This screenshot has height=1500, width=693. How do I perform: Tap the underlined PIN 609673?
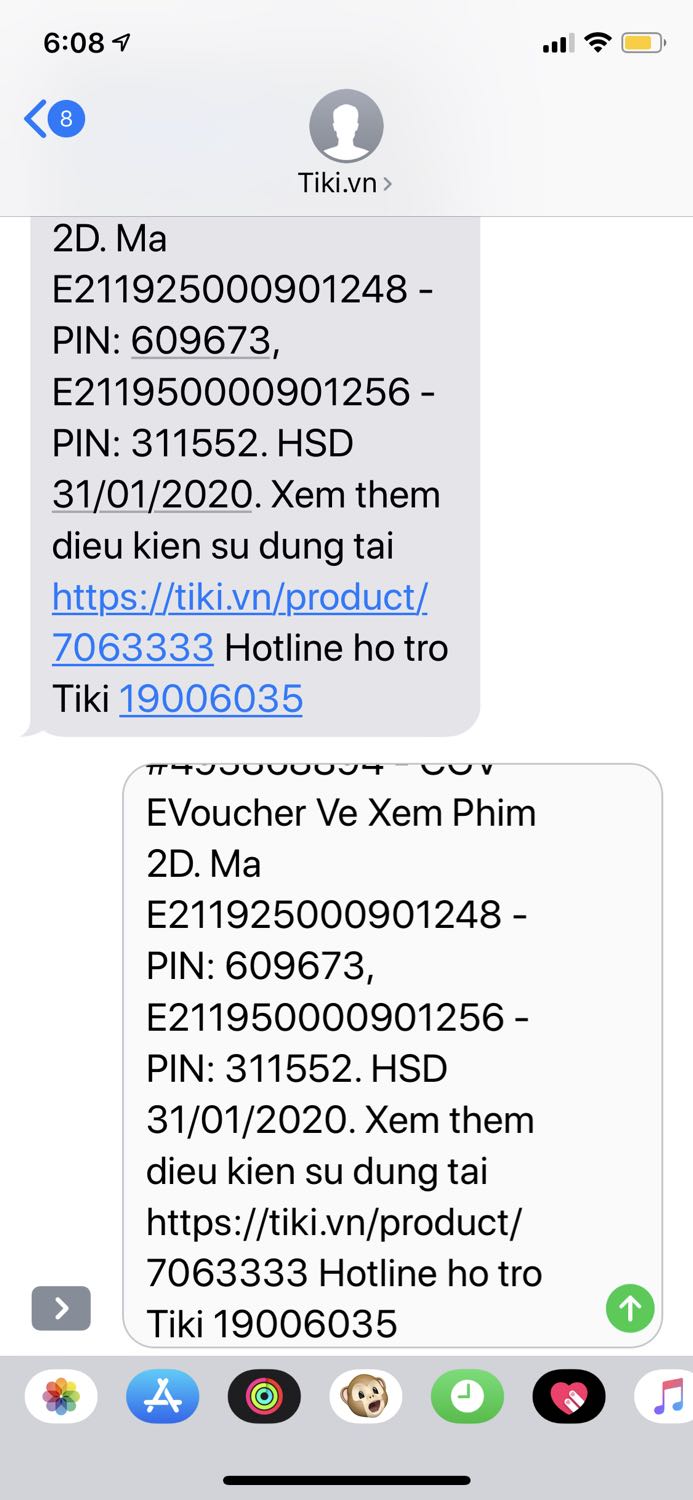tap(201, 341)
